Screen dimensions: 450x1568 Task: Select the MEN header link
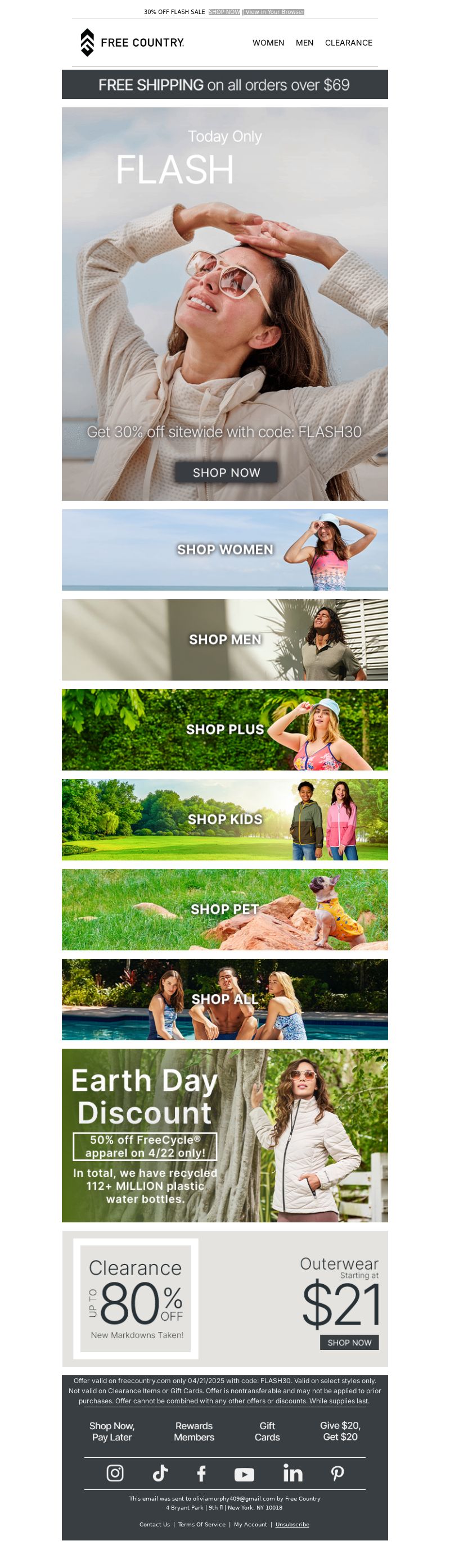click(x=304, y=43)
